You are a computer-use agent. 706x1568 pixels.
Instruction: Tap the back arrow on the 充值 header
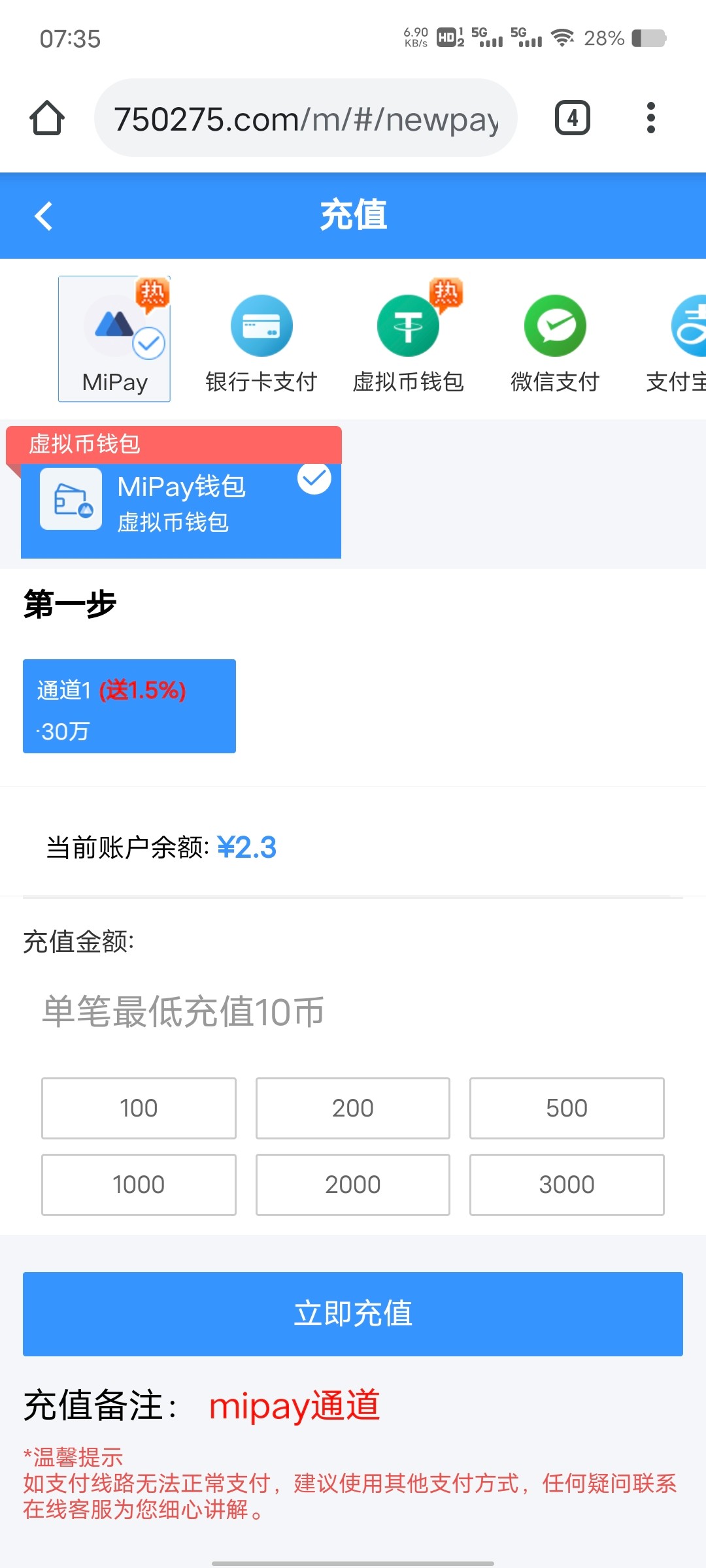(43, 216)
